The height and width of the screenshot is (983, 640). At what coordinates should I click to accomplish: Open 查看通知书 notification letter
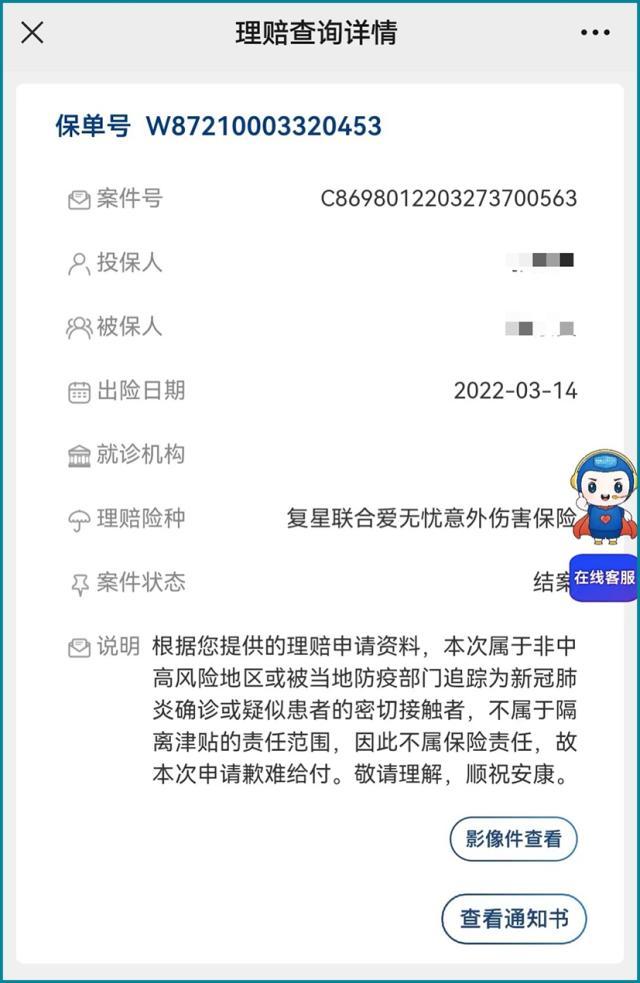pyautogui.click(x=513, y=918)
